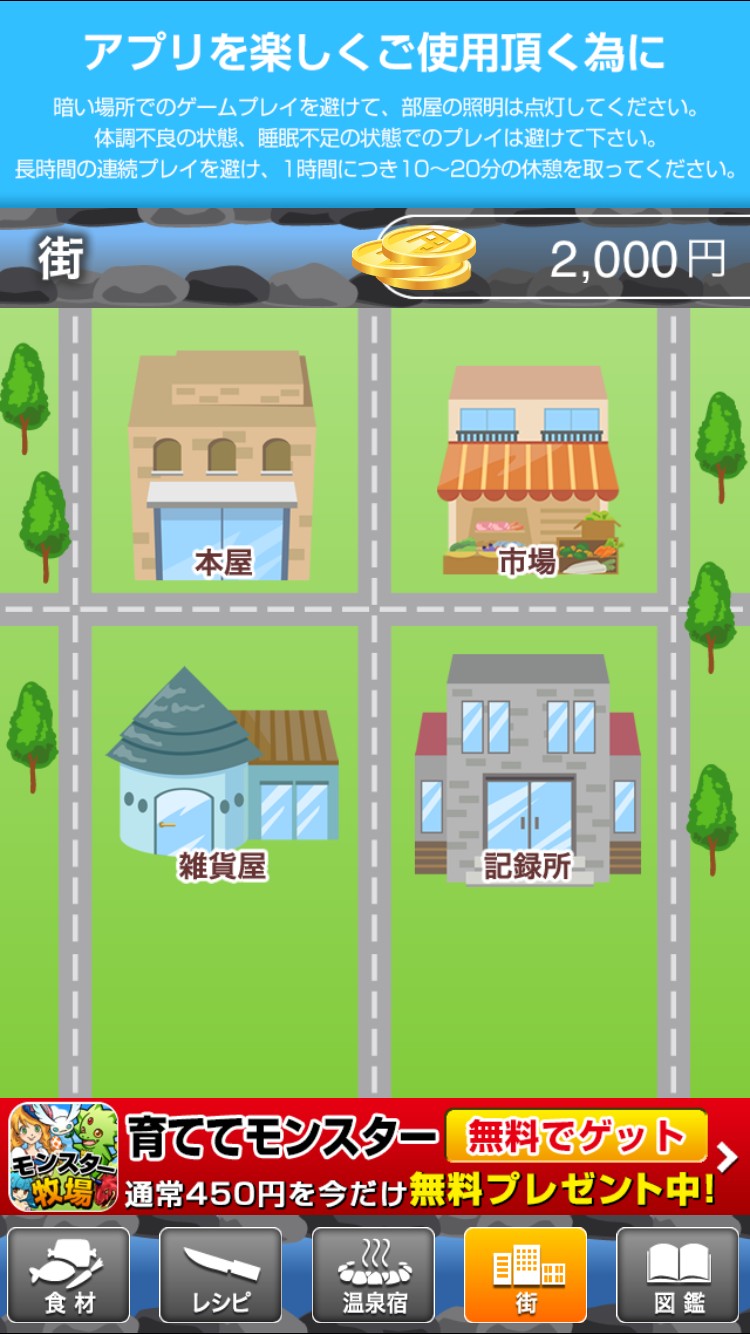Open the モンスター牧場 ad banner
Image resolution: width=750 pixels, height=1334 pixels.
click(x=64, y=1157)
